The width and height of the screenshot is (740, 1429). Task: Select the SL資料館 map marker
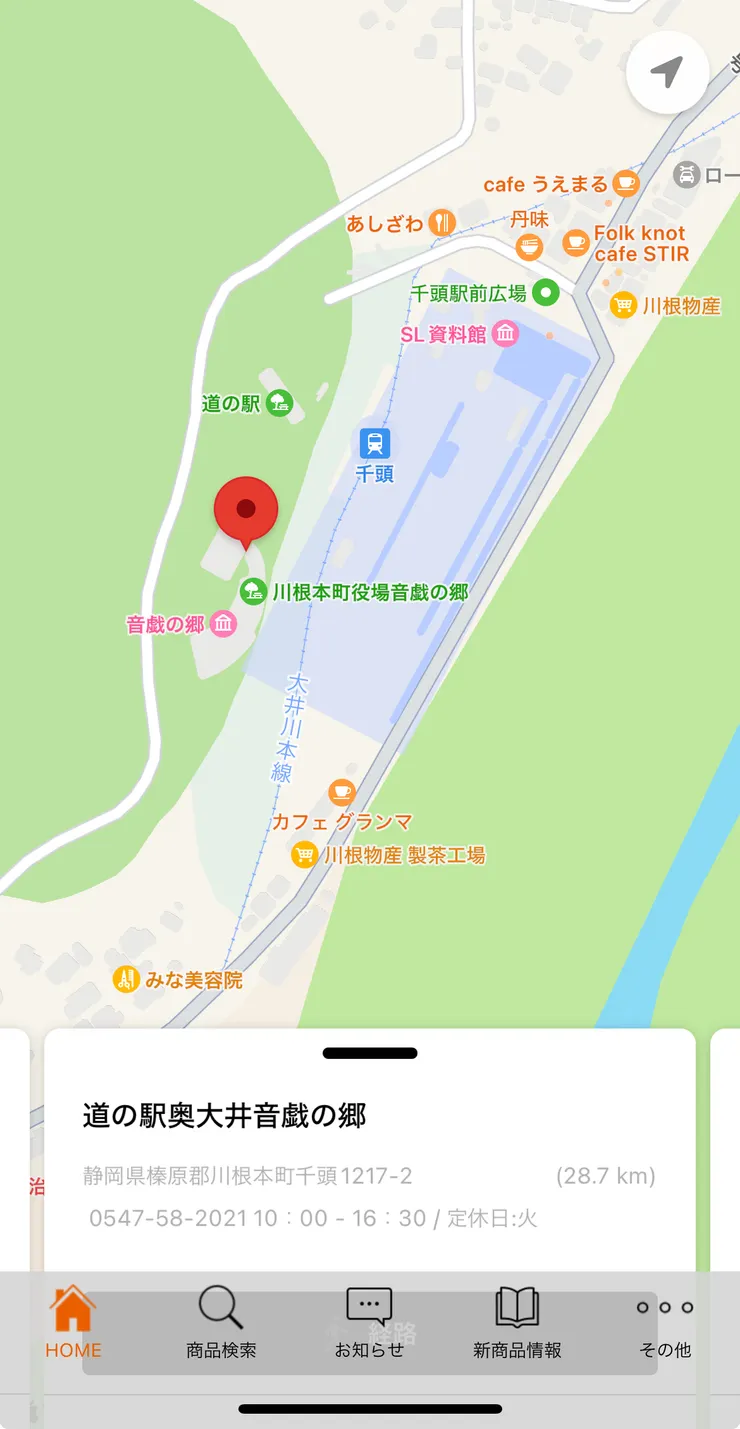(x=506, y=334)
